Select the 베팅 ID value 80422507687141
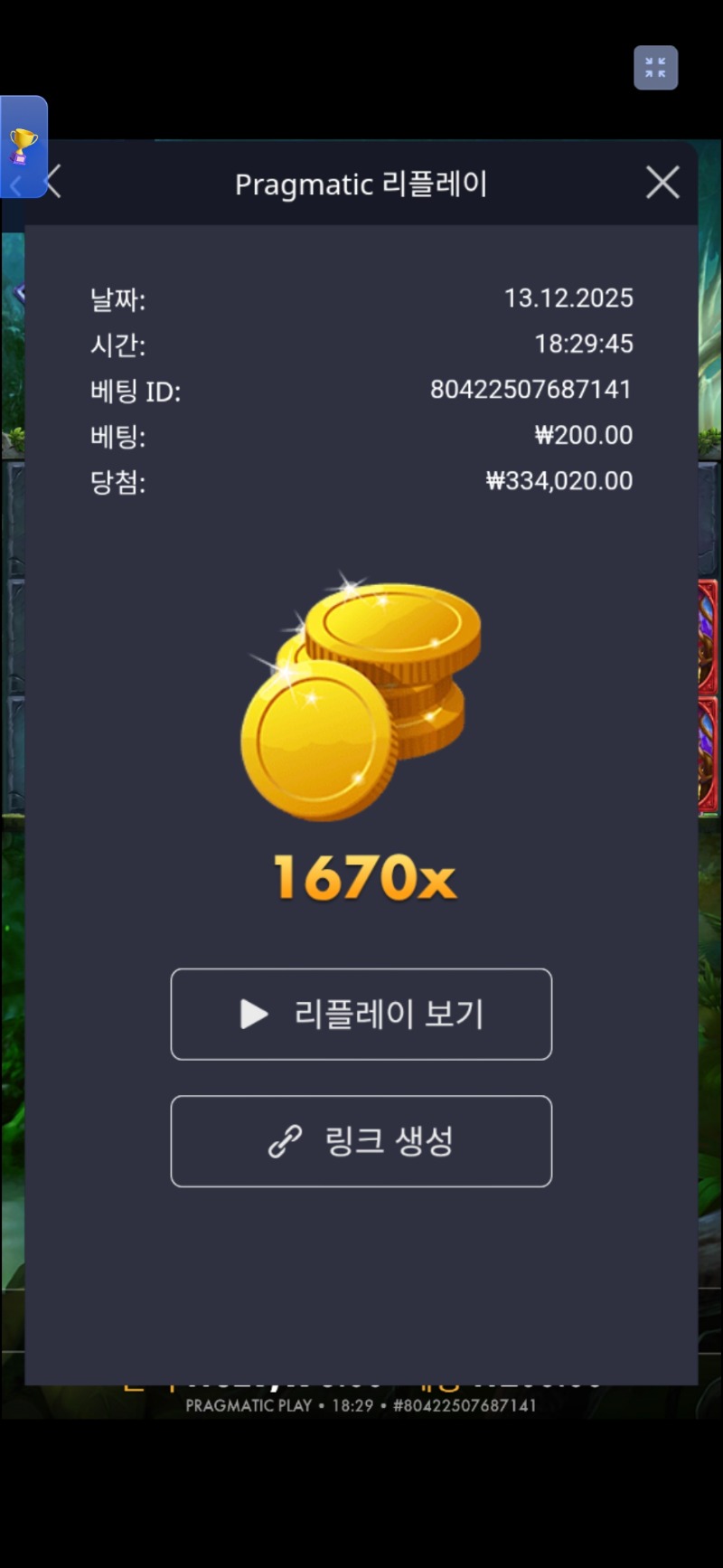The width and height of the screenshot is (723, 1568). (x=531, y=390)
